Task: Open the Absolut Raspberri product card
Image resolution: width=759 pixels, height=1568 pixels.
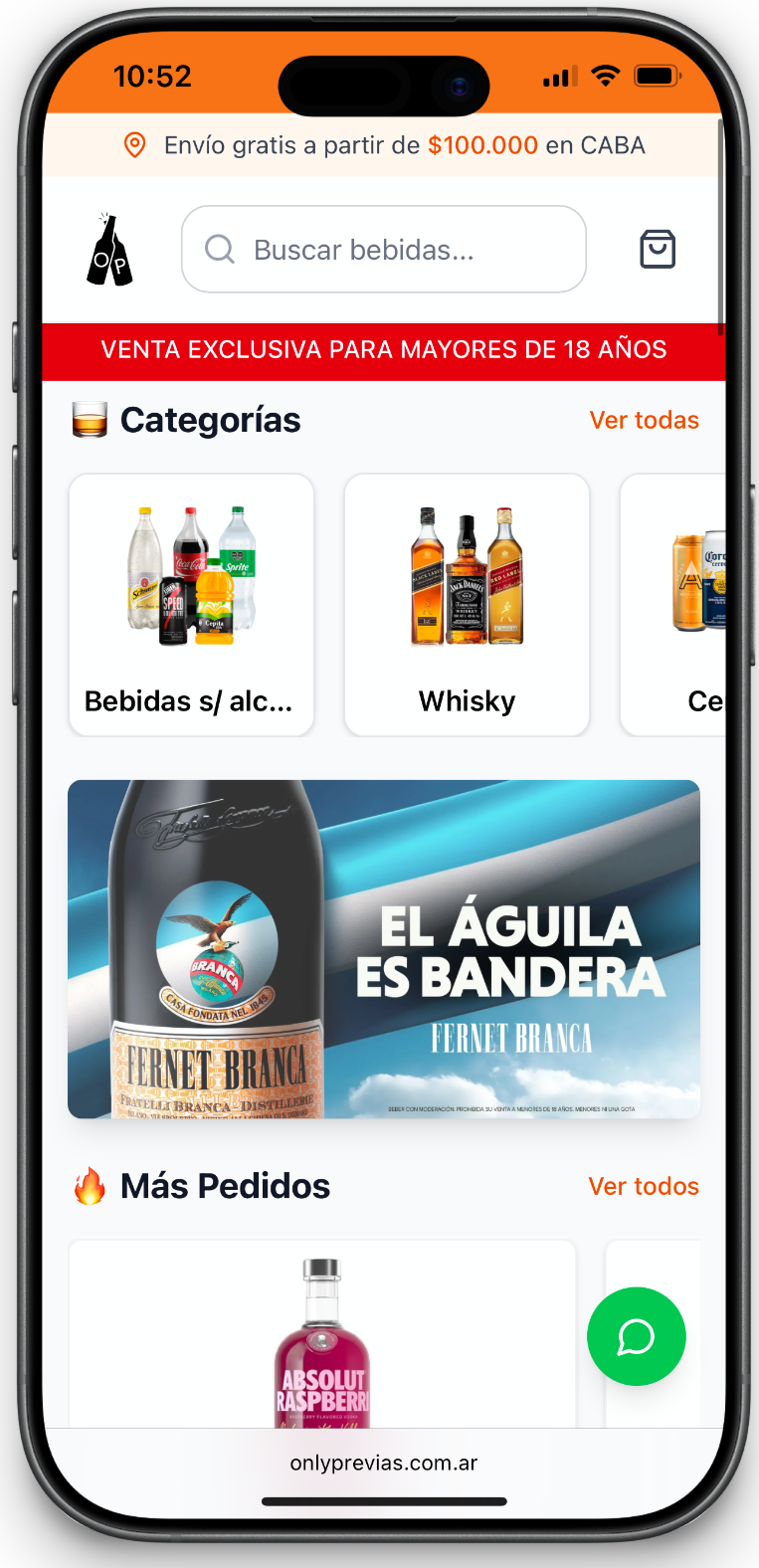Action: pyautogui.click(x=321, y=1338)
